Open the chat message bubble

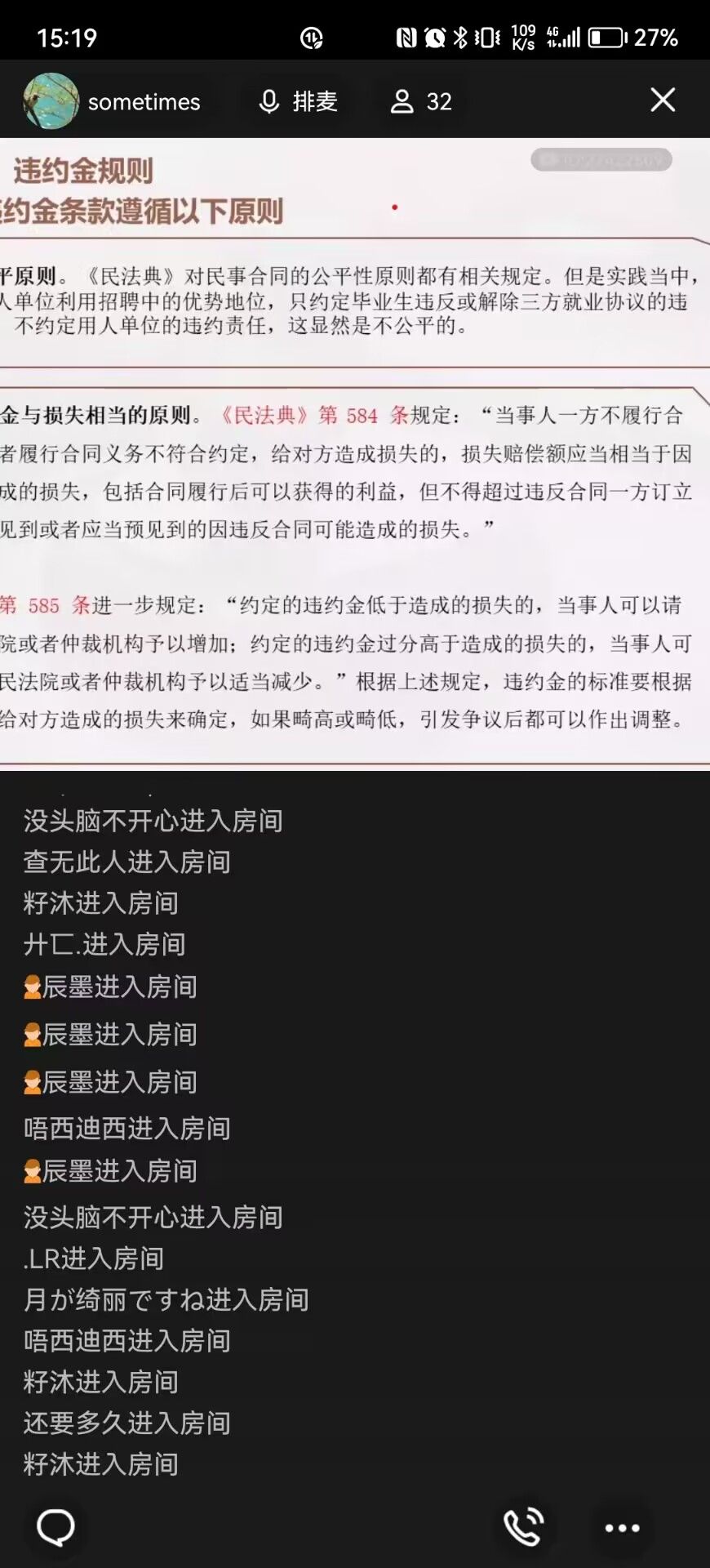tap(55, 1526)
